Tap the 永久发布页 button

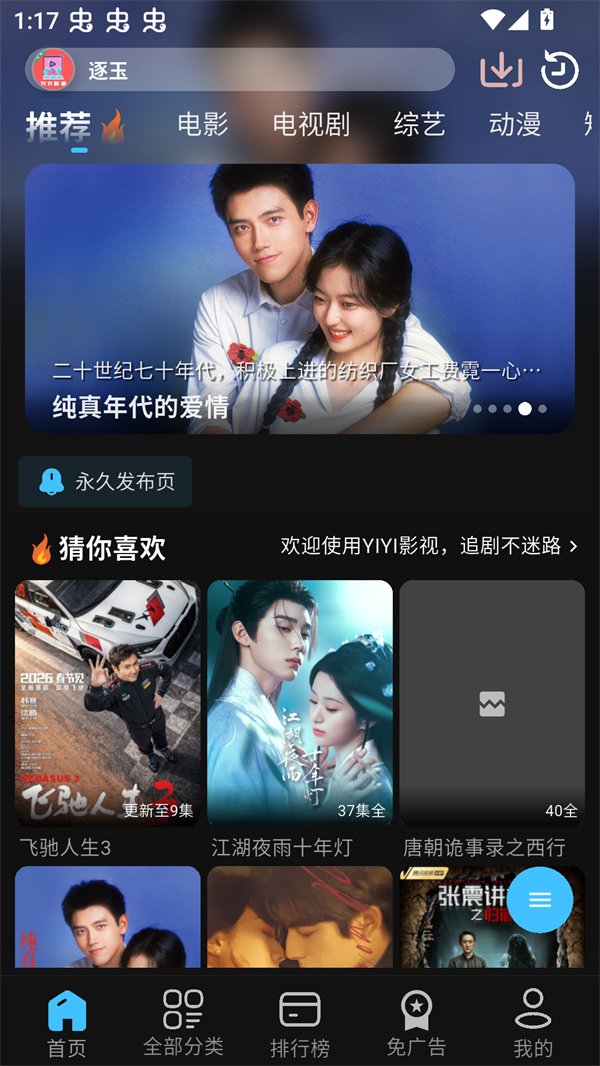pos(105,482)
